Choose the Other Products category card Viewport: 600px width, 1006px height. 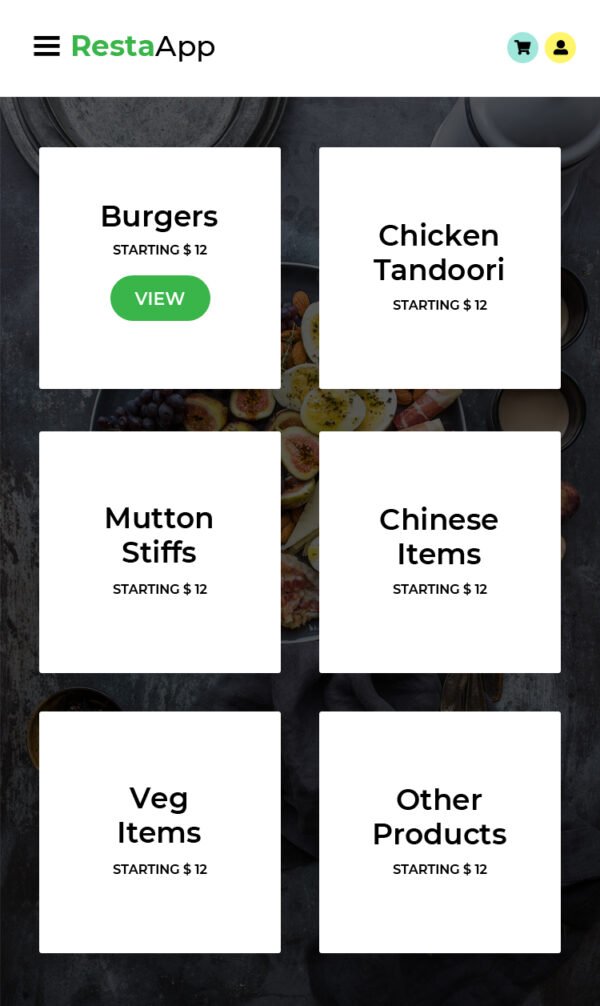coord(439,831)
